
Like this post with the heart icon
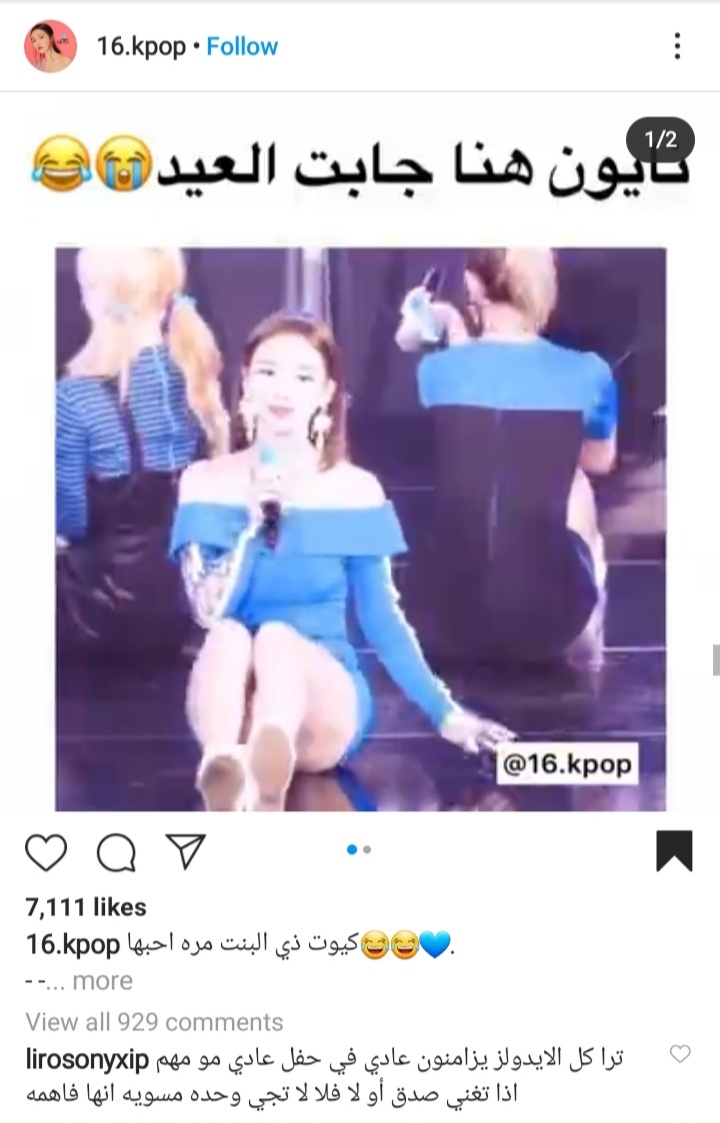[x=46, y=852]
